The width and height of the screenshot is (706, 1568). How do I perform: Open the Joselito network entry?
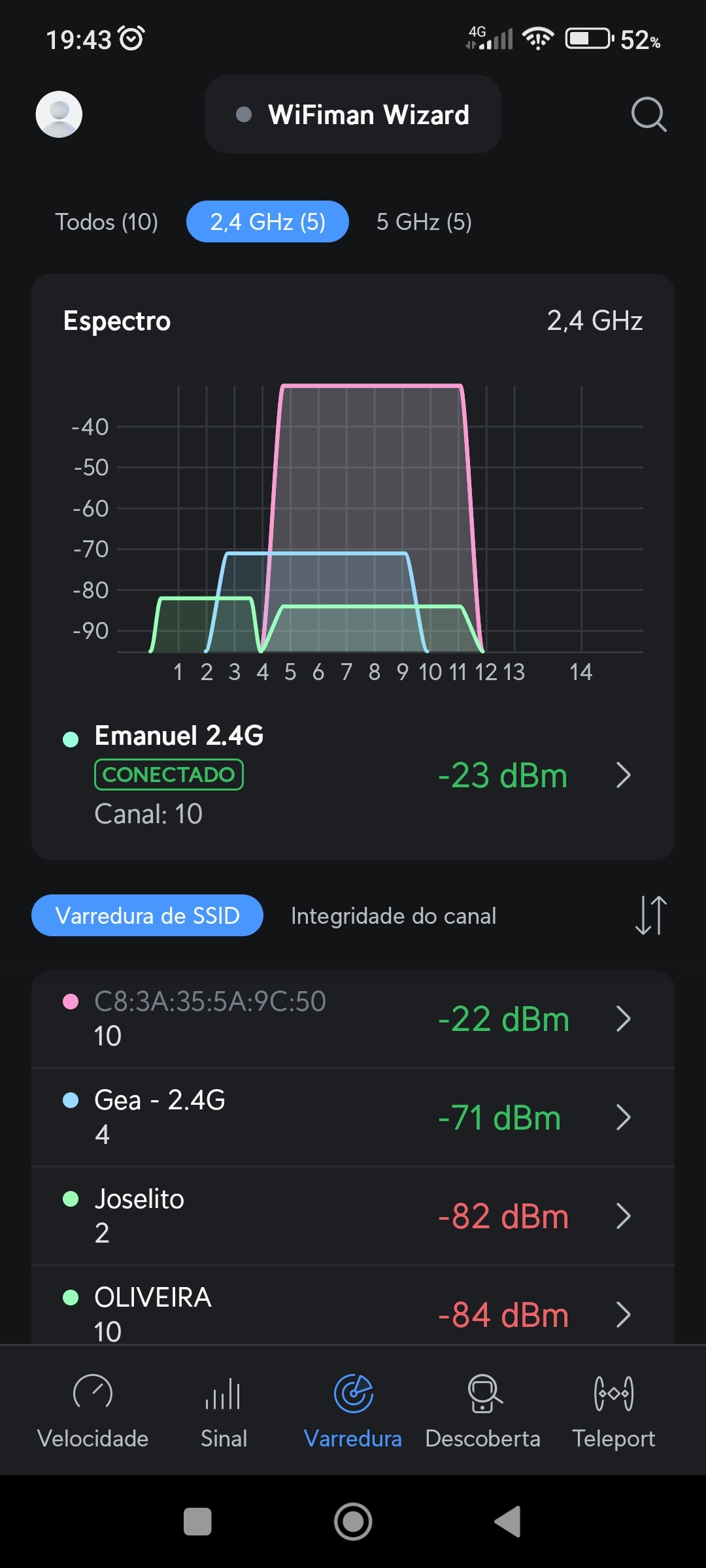coord(353,1216)
